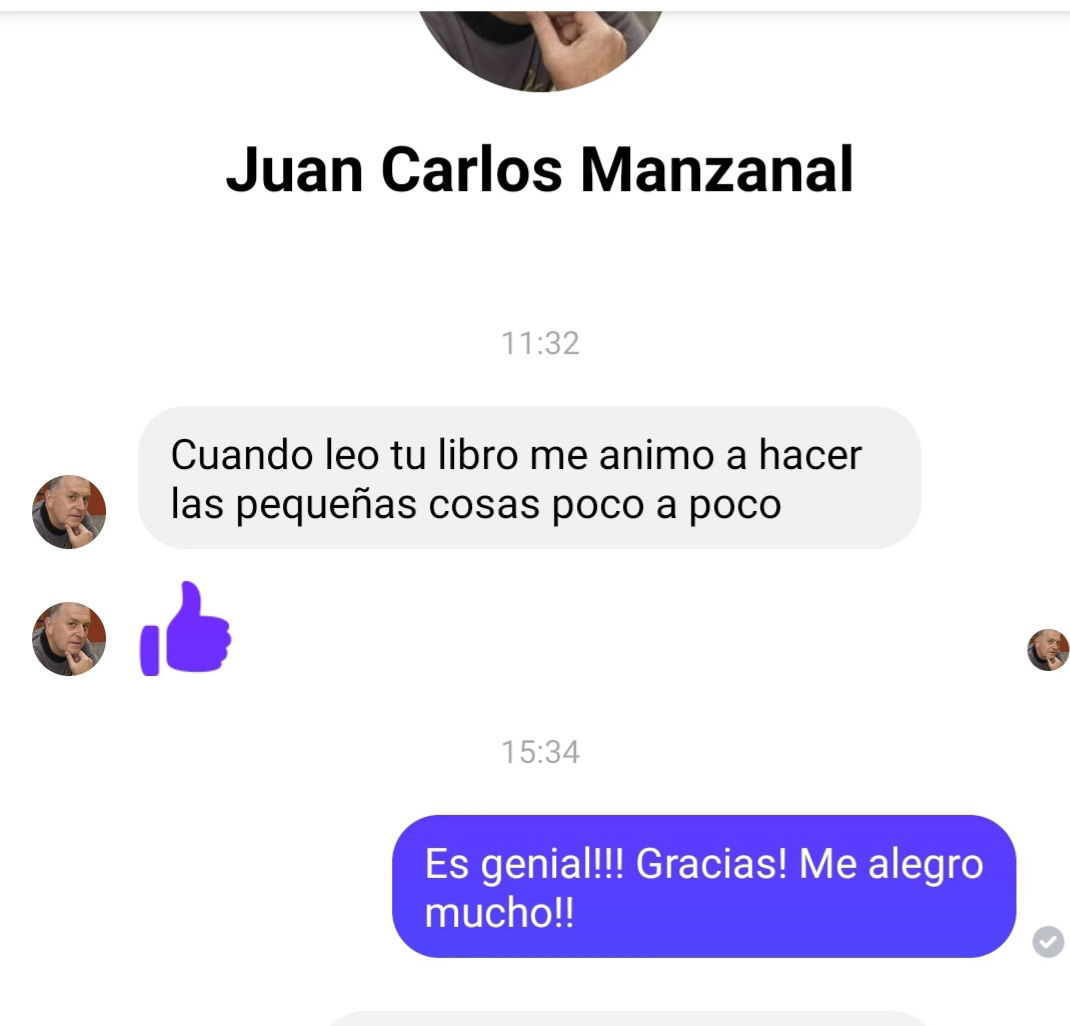Tap the "Cuando leo tu libro" message bubble

coord(529,478)
